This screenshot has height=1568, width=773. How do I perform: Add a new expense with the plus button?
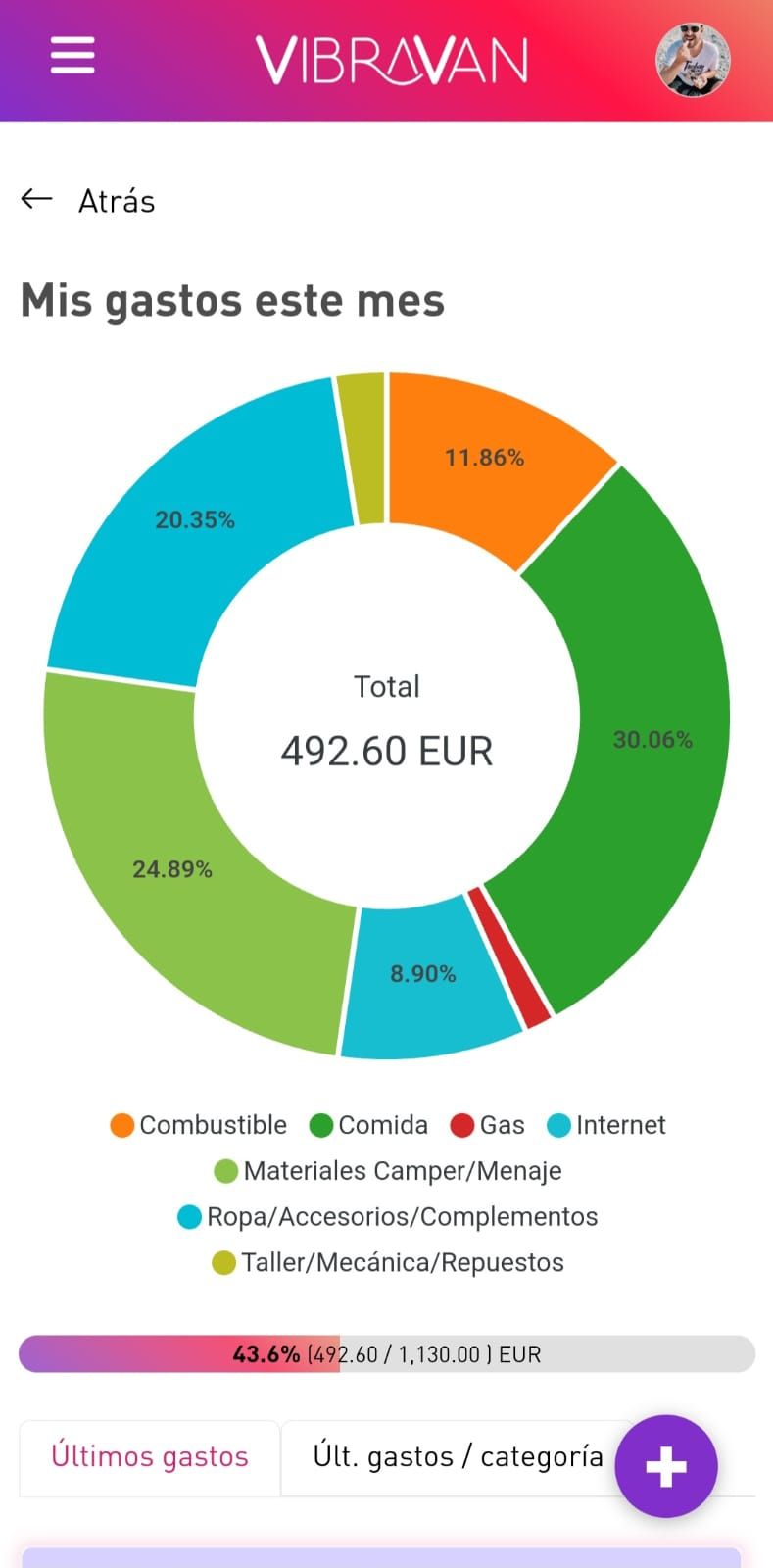[666, 1466]
